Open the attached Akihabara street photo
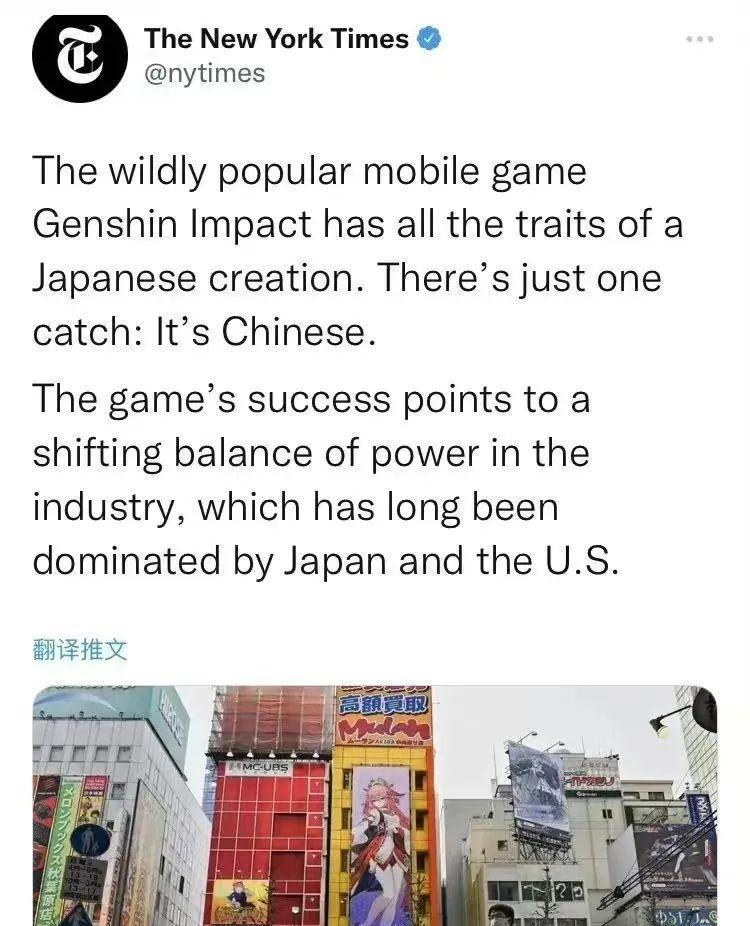Image resolution: width=750 pixels, height=926 pixels. pyautogui.click(x=375, y=805)
